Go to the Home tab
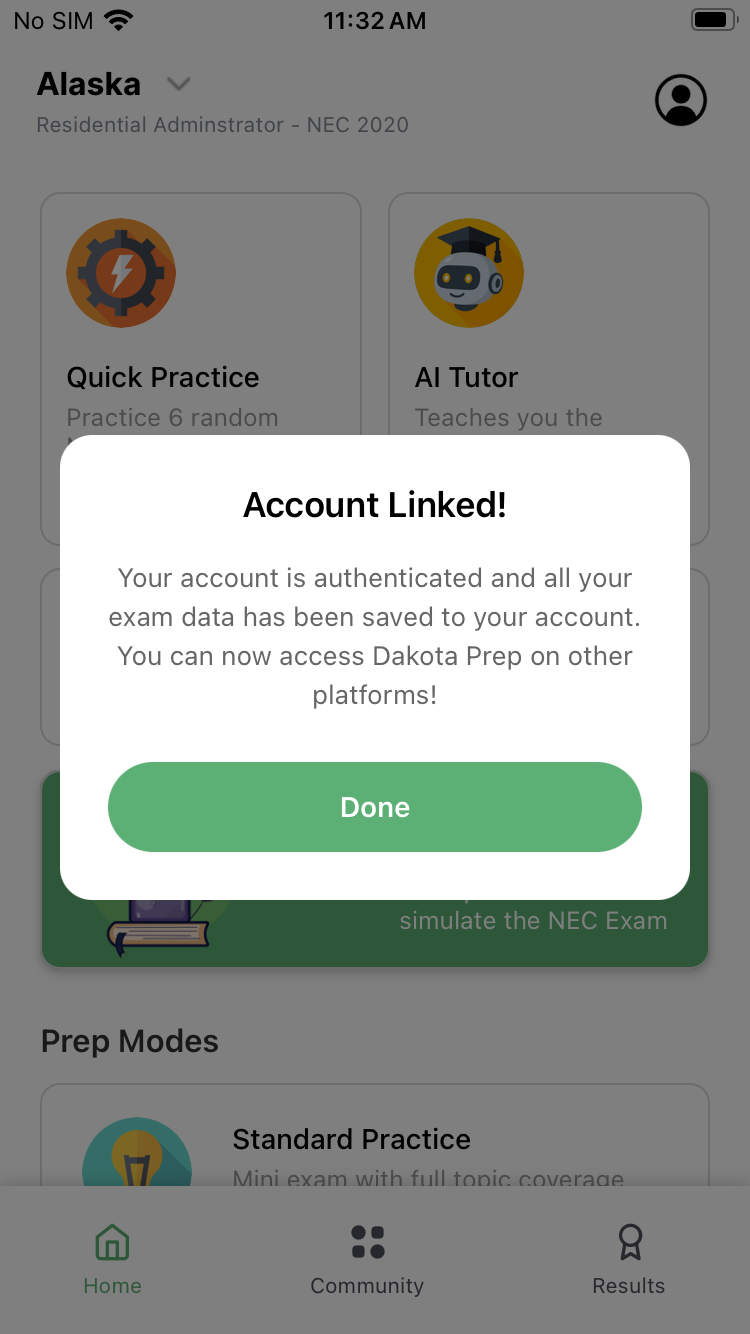This screenshot has width=750, height=1334. click(112, 1260)
